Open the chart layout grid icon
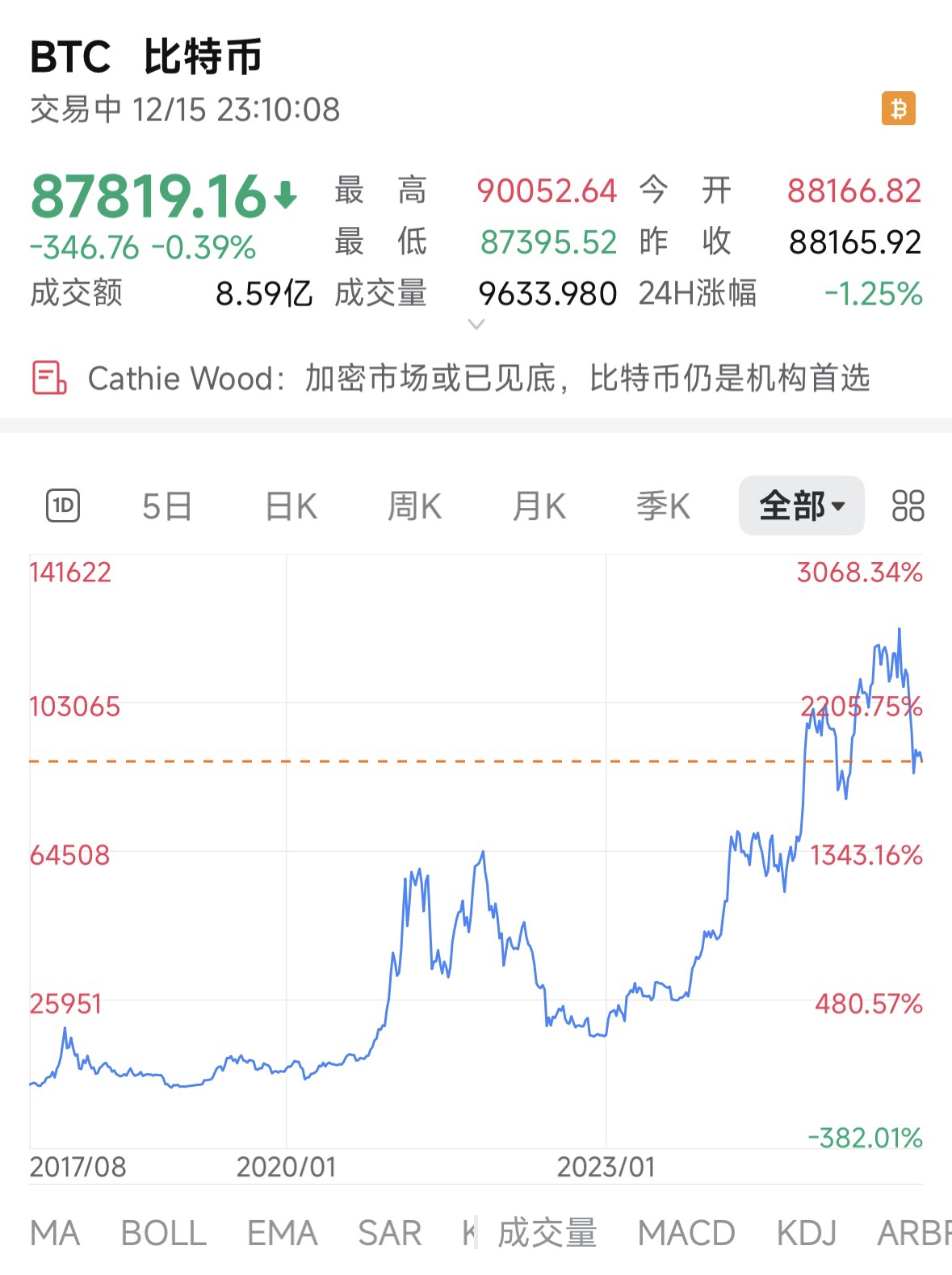The width and height of the screenshot is (952, 1275). [x=908, y=506]
